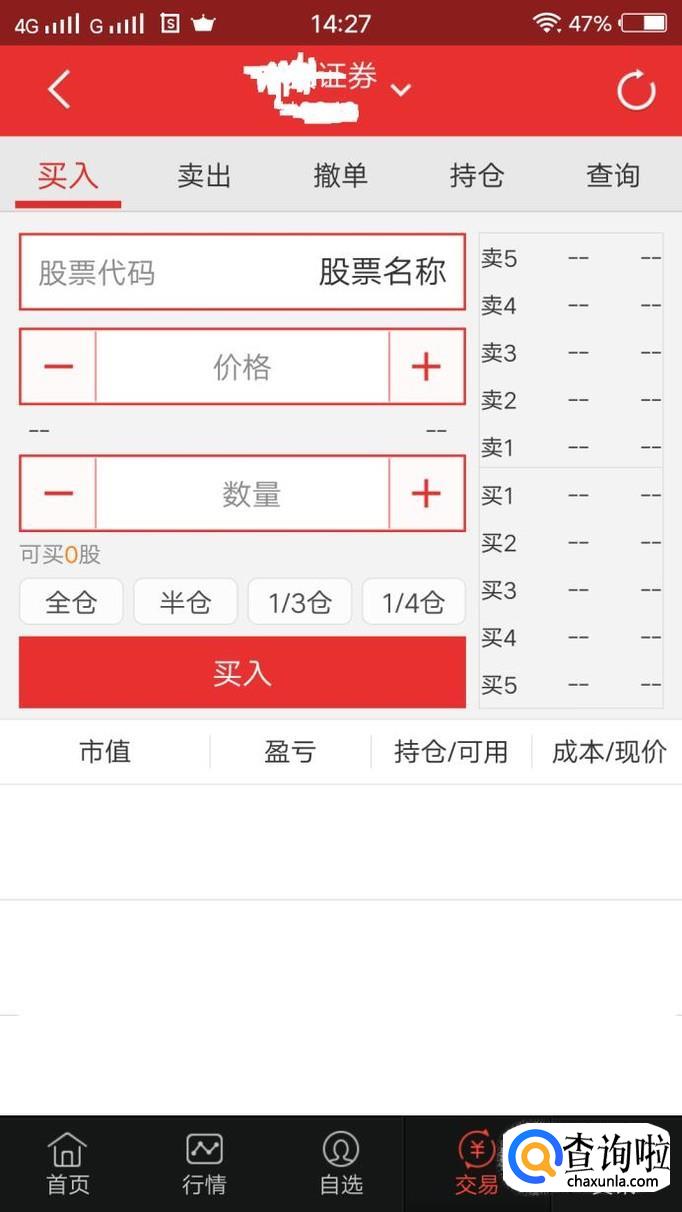This screenshot has height=1212, width=682.
Task: Decrease the 数量 value
Action: [58, 494]
